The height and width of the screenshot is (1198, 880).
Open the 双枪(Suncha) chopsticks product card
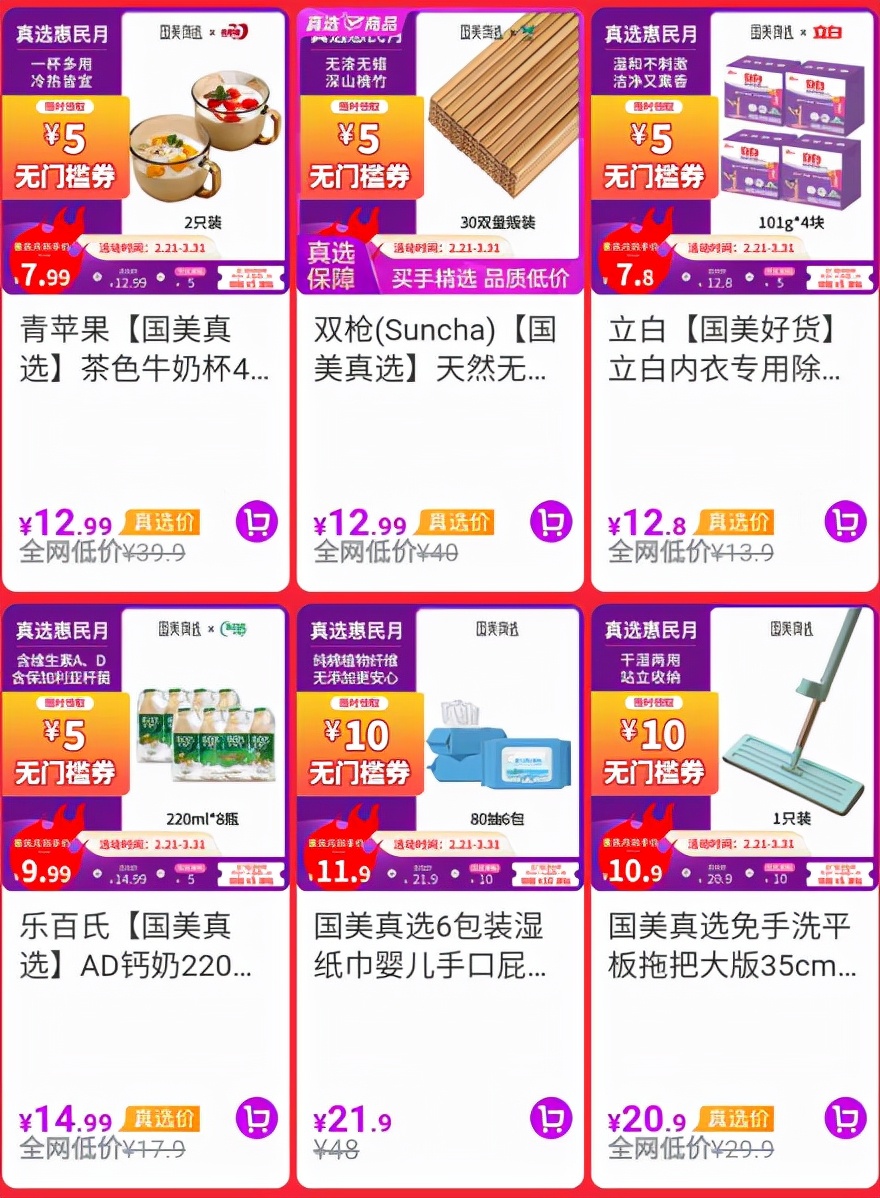coord(440,350)
